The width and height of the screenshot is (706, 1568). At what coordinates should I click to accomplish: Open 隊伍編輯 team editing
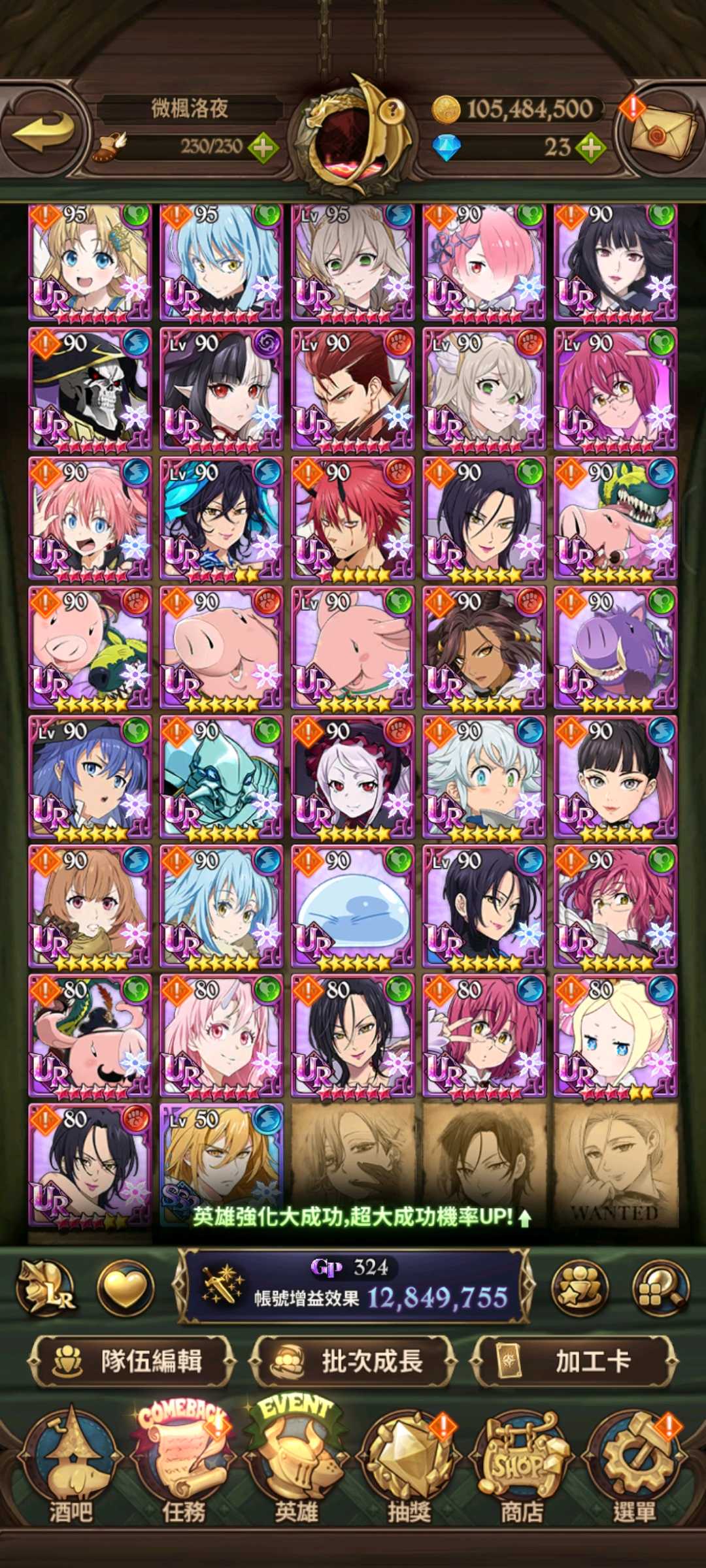click(131, 1362)
